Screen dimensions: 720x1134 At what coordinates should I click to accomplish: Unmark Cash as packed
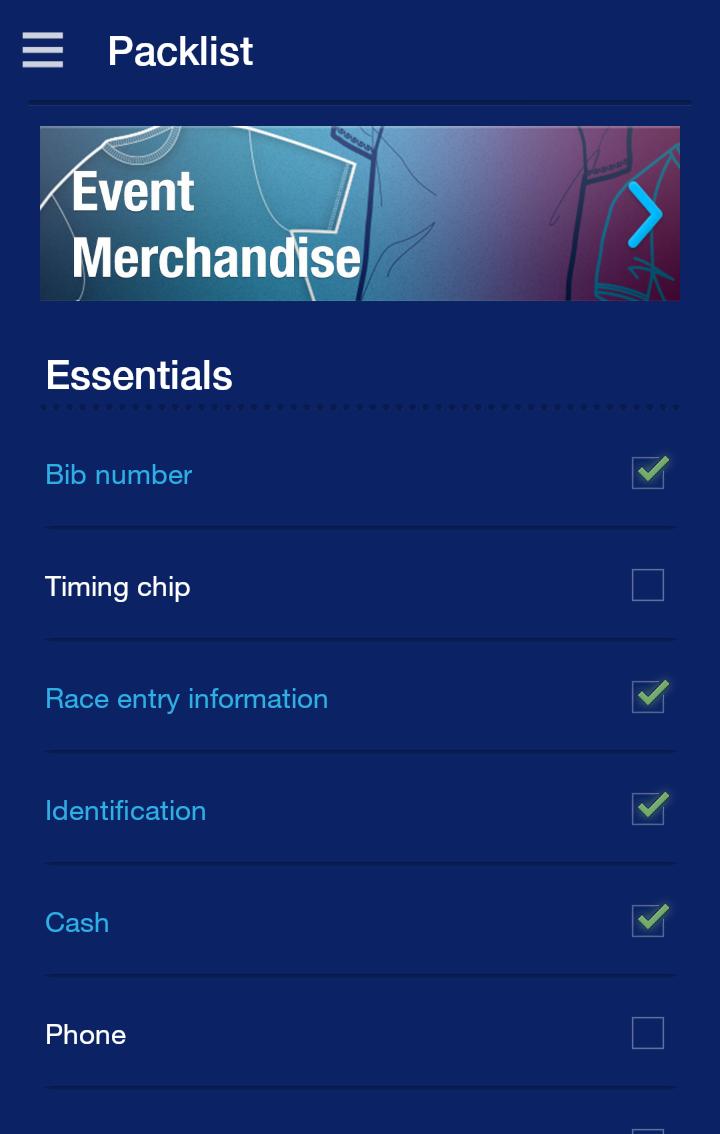tap(648, 921)
